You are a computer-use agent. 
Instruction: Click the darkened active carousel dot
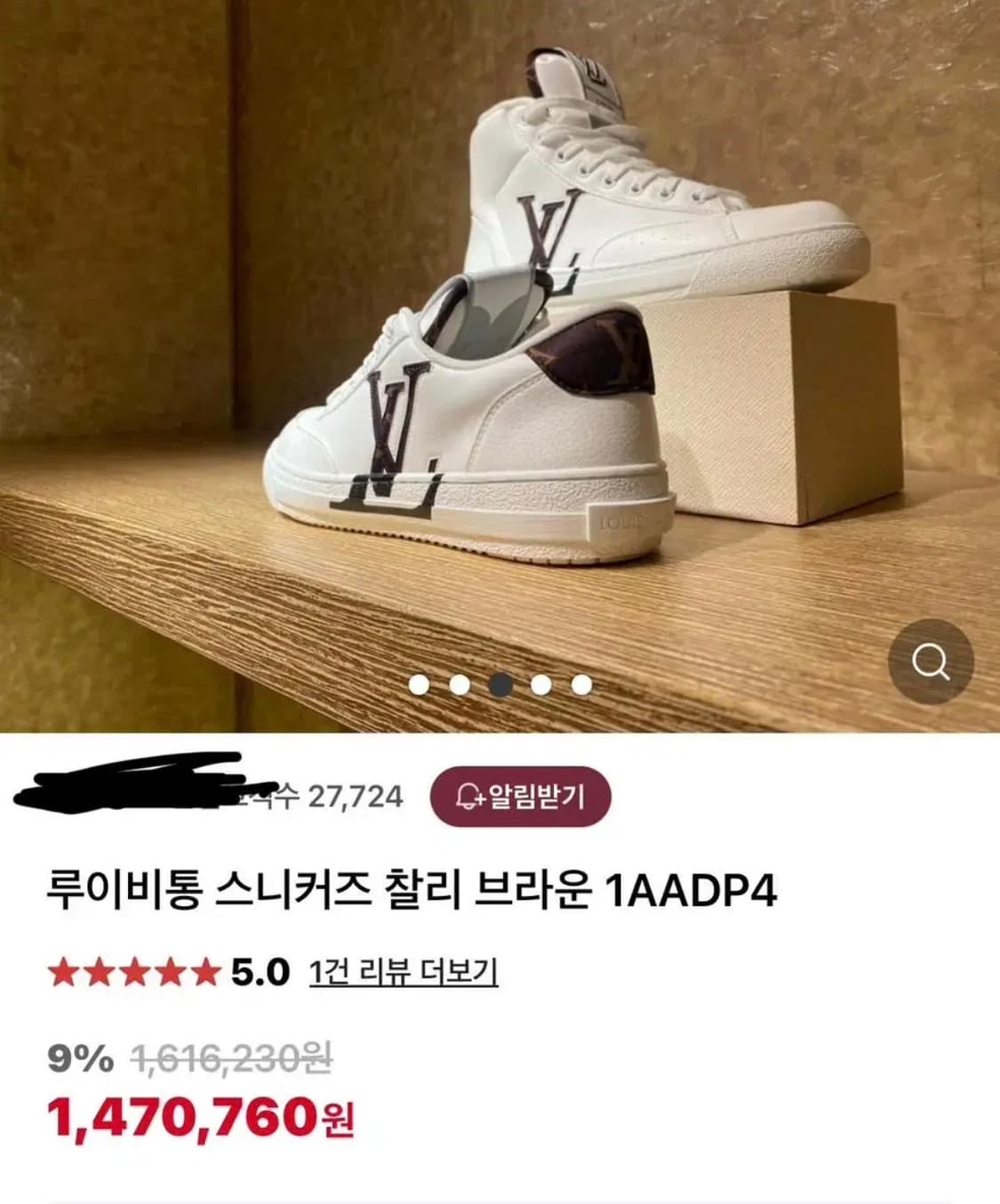[x=500, y=685]
